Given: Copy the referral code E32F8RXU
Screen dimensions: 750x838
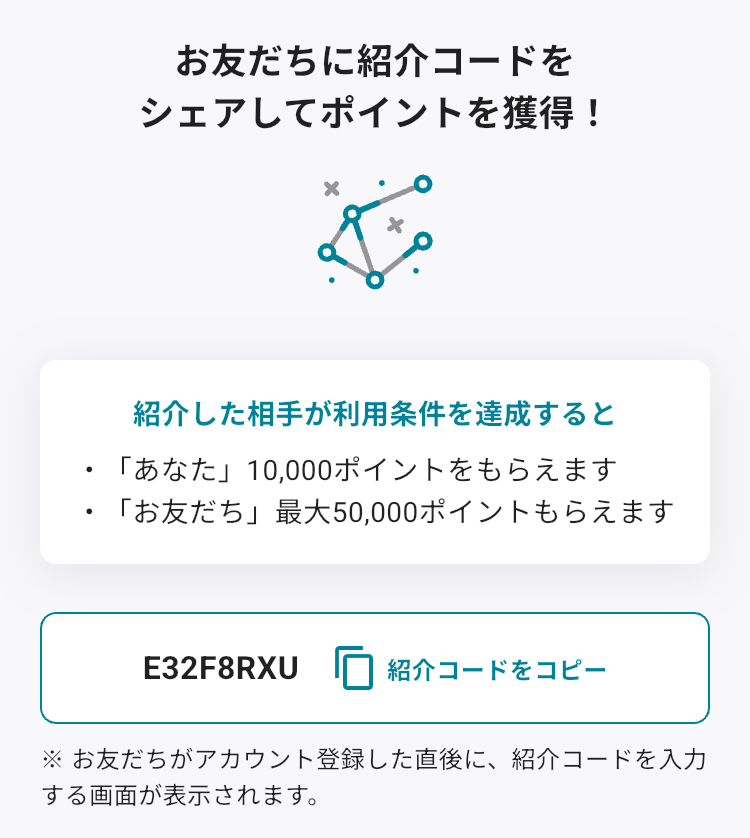Looking at the screenshot, I should (471, 669).
